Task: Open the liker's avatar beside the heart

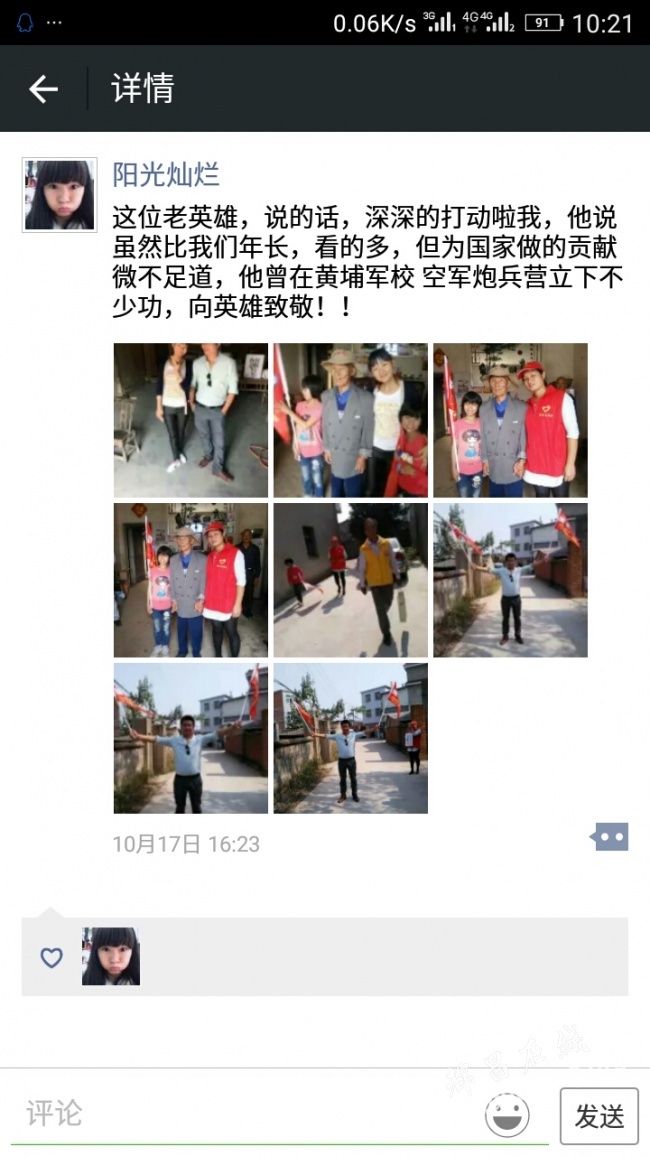Action: [110, 956]
